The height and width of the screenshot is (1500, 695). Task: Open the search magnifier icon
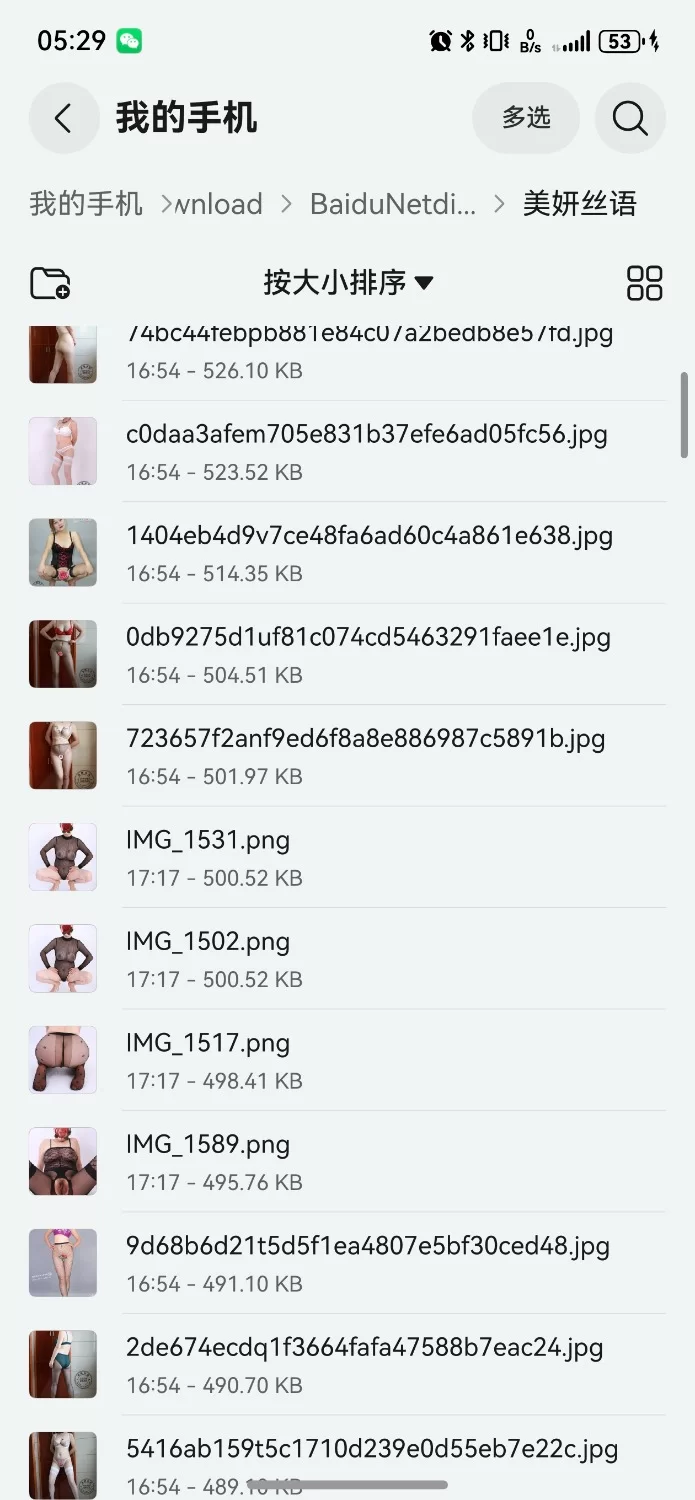pos(630,118)
